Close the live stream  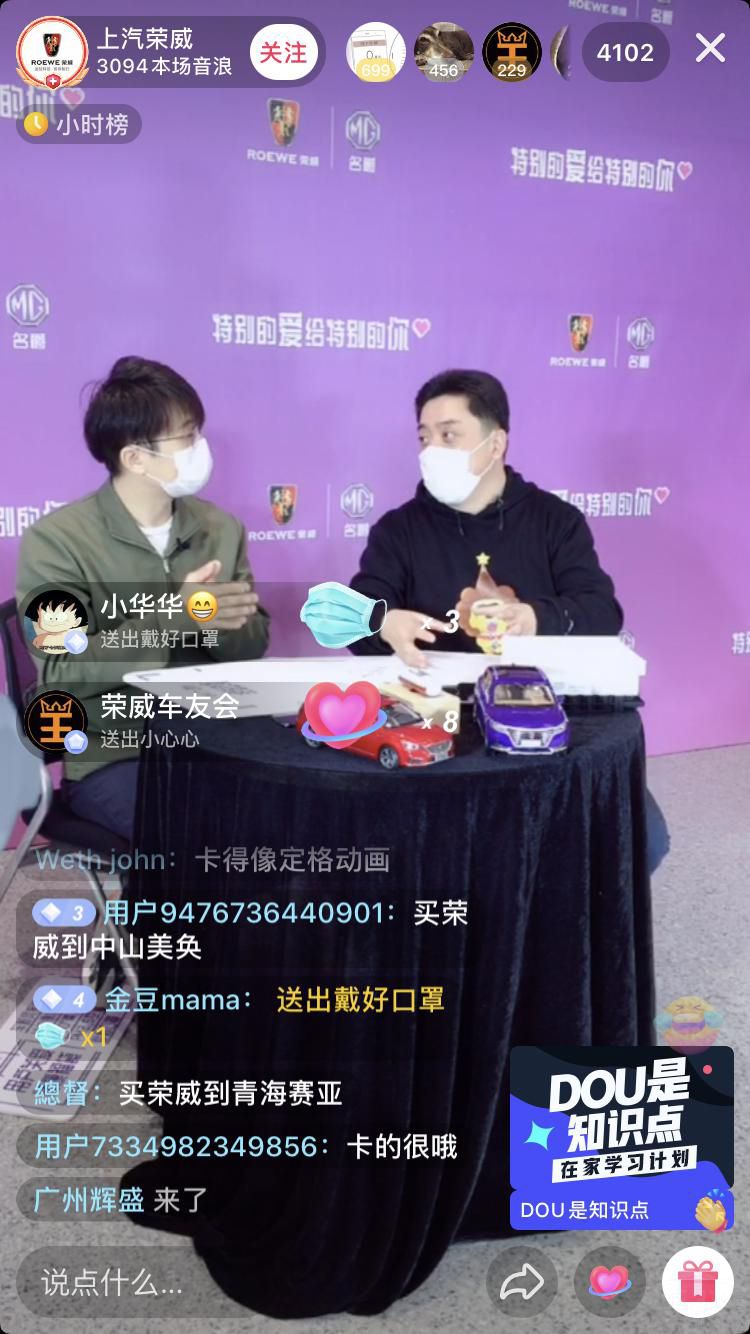pyautogui.click(x=710, y=48)
